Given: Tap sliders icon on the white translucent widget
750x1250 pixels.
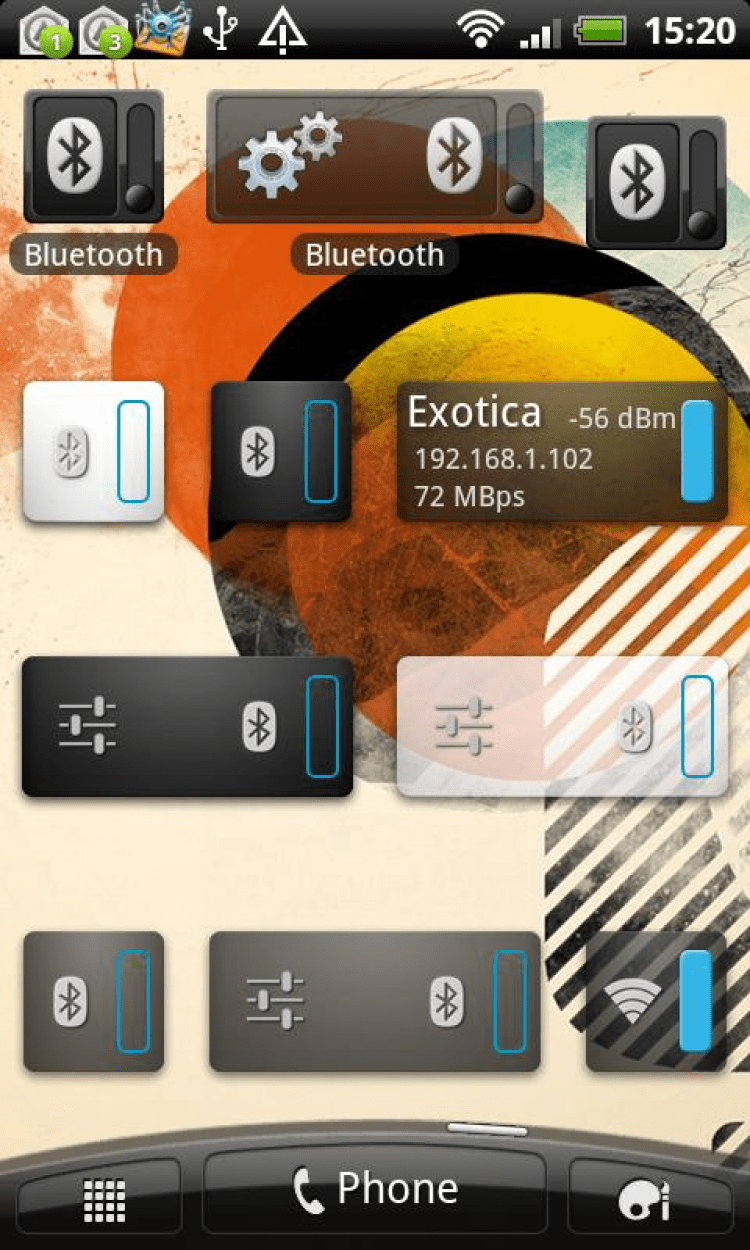Looking at the screenshot, I should pos(464,726).
